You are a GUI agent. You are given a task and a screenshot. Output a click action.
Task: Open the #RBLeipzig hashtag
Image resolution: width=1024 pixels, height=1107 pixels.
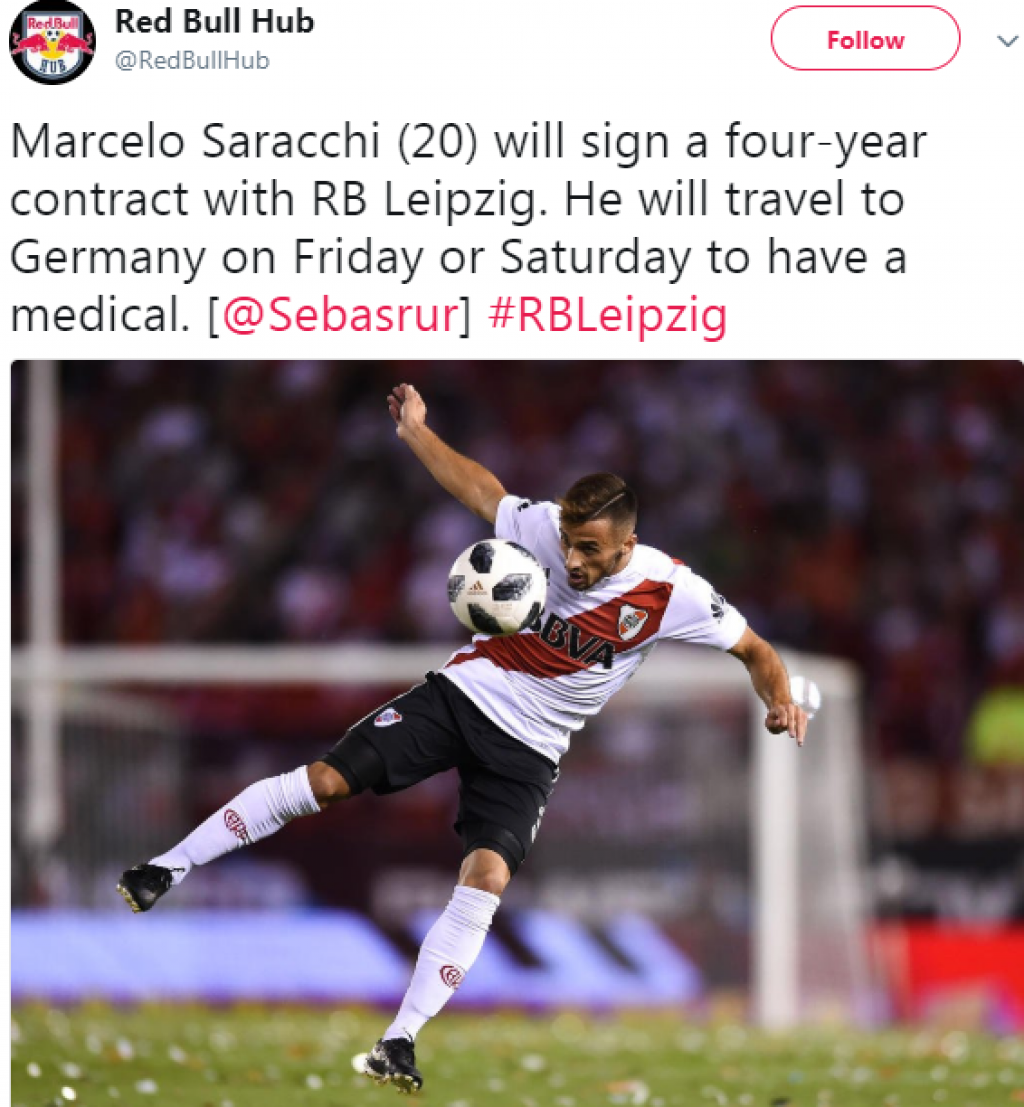point(607,316)
